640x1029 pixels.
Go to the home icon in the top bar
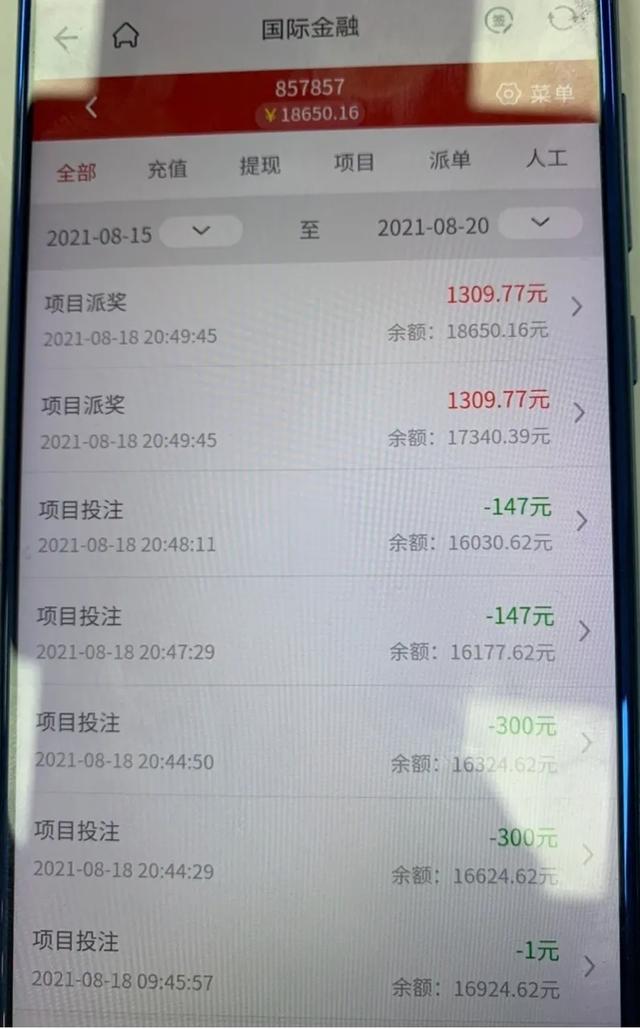click(x=126, y=37)
